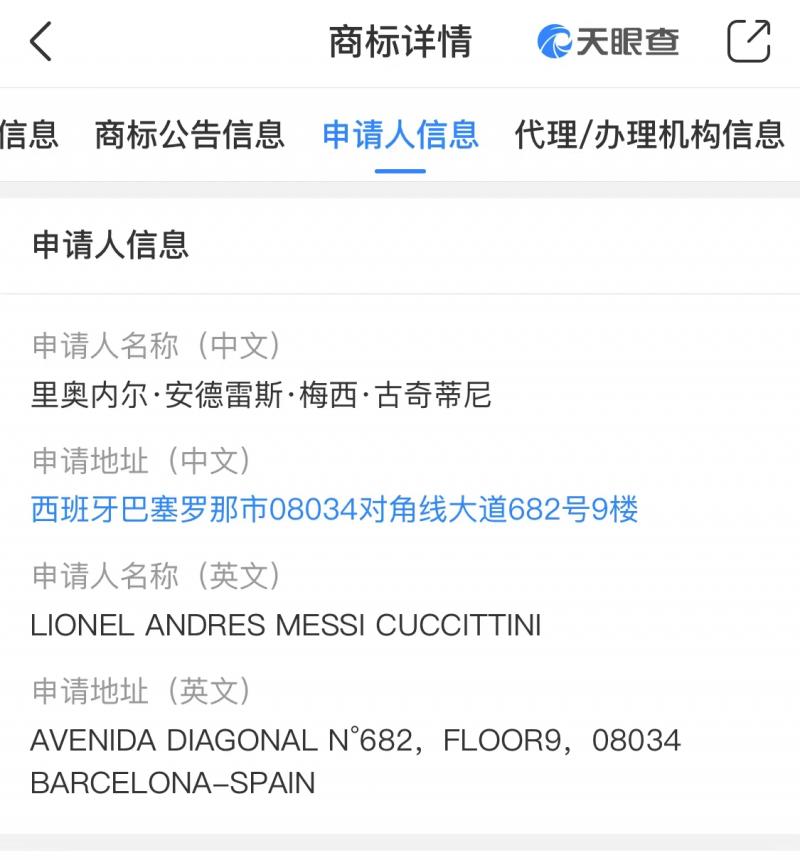Open the 天眼查 whale logo
800x860 pixels.
[608, 41]
